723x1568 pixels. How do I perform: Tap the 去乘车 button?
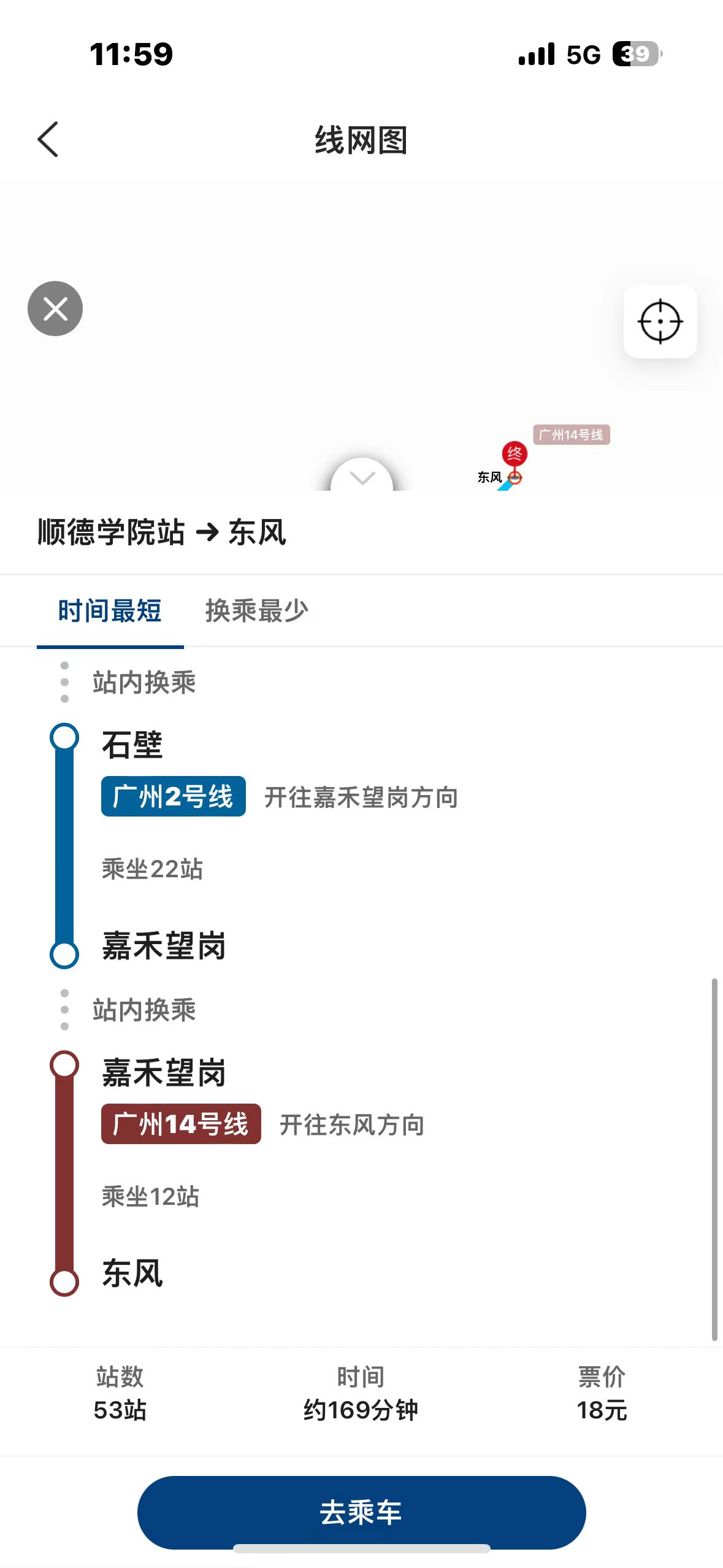(361, 1512)
